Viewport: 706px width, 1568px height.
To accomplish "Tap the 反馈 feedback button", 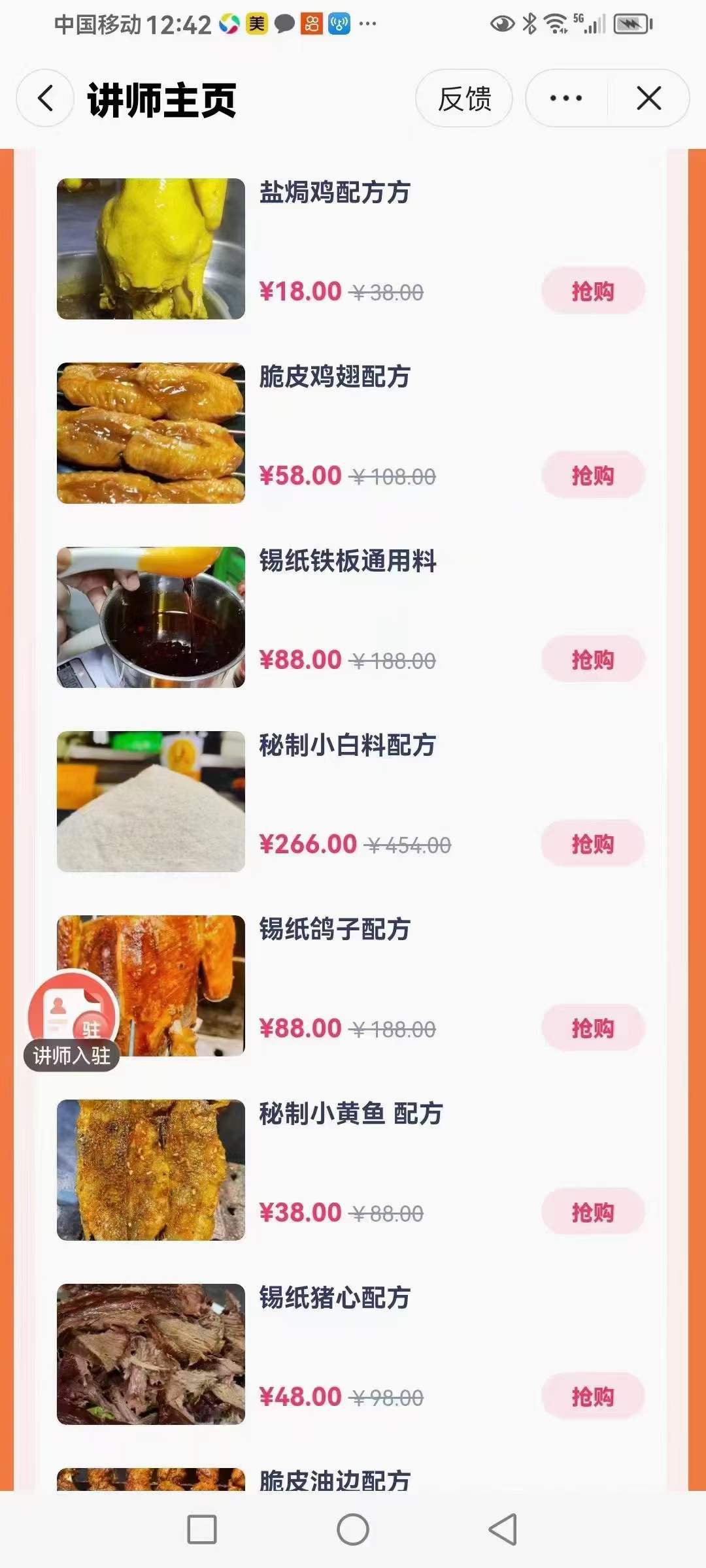I will pos(465,98).
